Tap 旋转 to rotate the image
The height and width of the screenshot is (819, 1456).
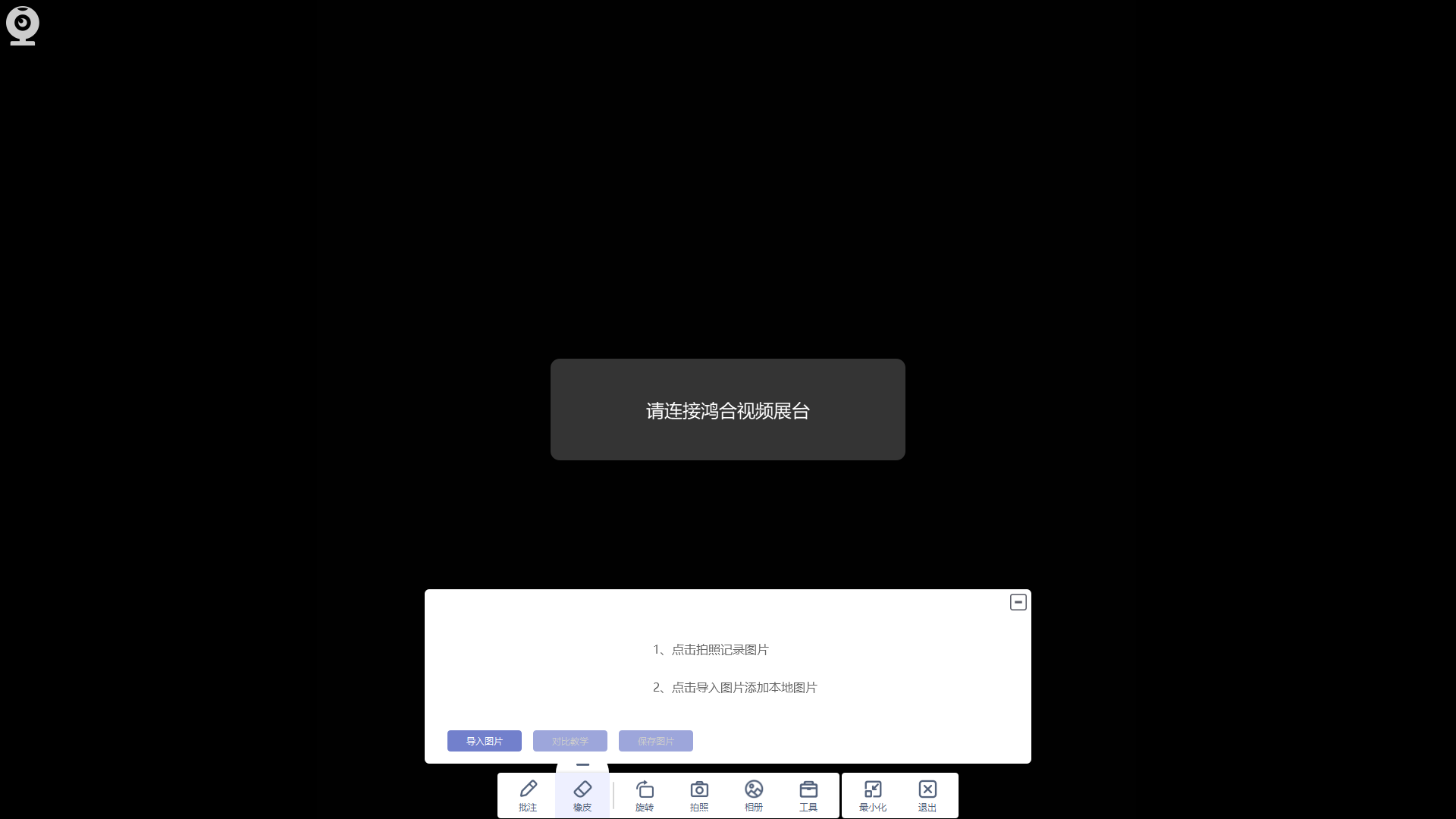pyautogui.click(x=645, y=795)
